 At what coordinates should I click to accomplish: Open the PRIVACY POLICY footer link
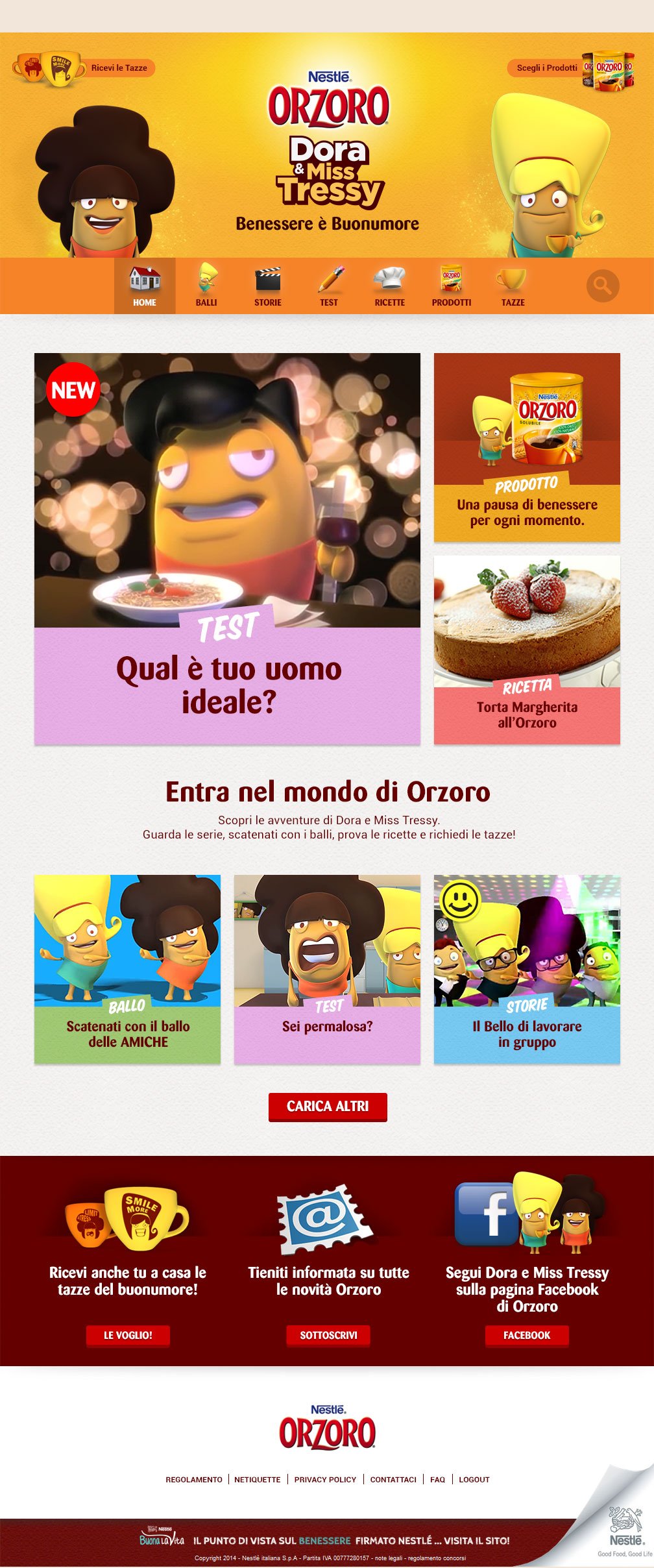click(325, 1480)
